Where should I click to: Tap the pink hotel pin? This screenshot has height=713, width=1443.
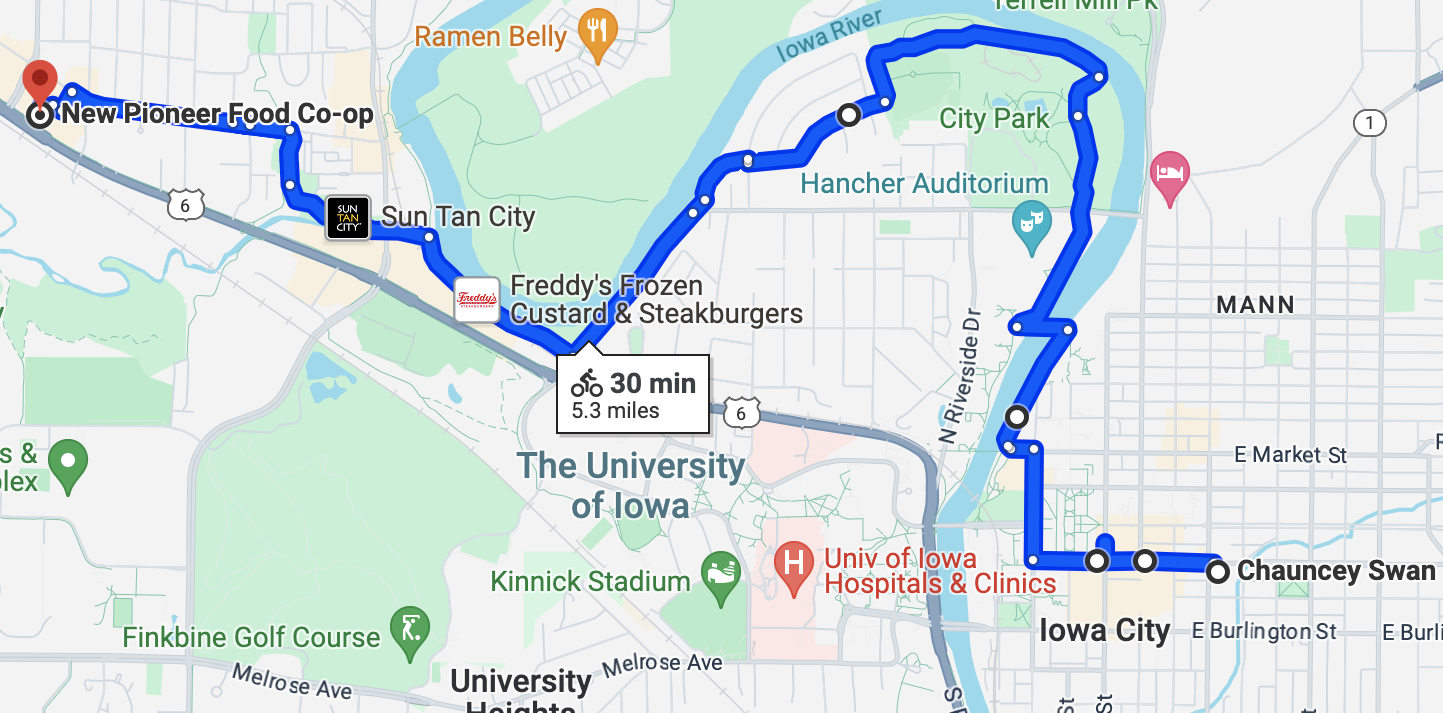pos(1169,175)
